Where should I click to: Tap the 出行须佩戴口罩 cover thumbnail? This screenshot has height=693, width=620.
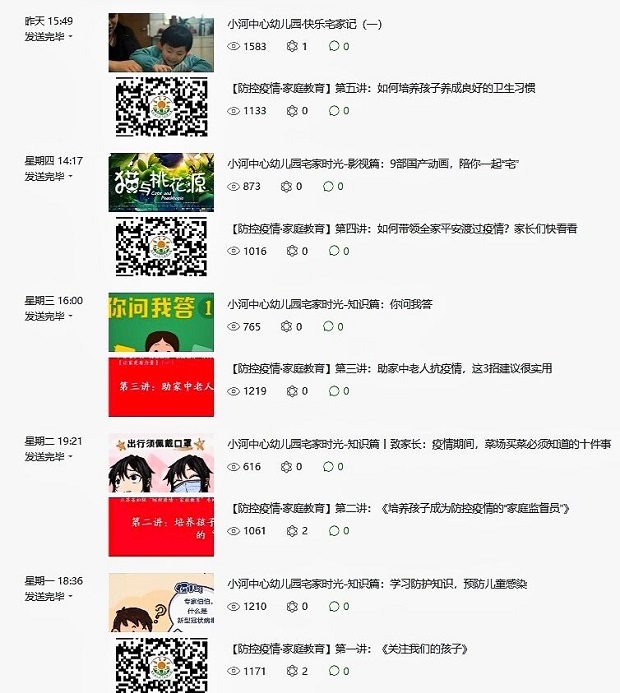point(161,461)
